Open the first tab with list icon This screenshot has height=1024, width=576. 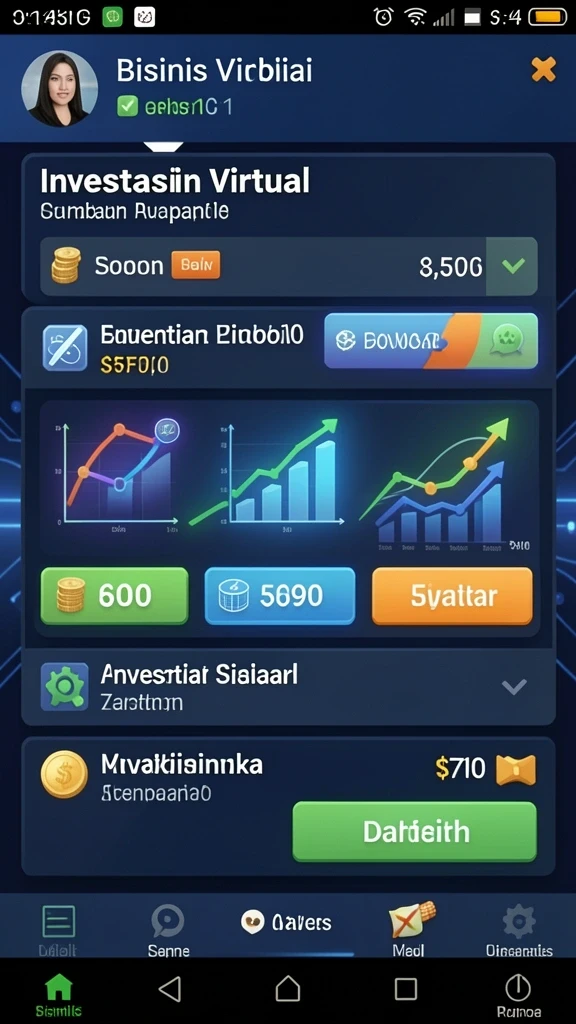58,930
